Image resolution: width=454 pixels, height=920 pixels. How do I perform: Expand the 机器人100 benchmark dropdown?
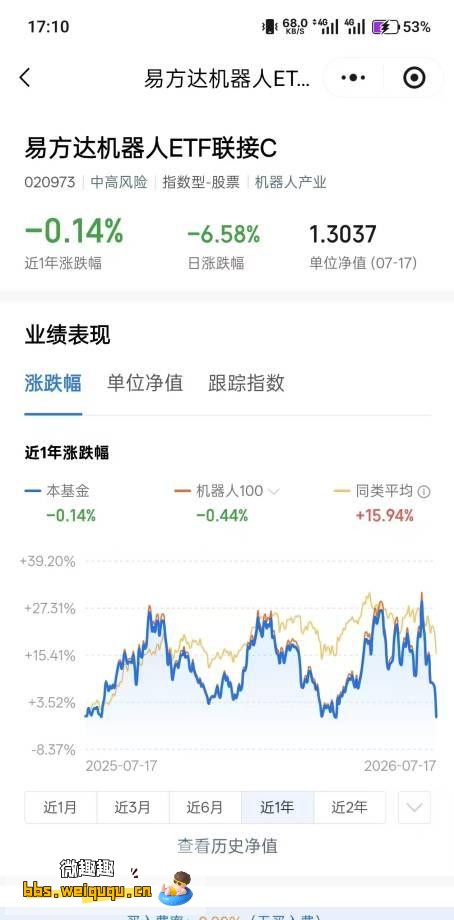(x=273, y=492)
